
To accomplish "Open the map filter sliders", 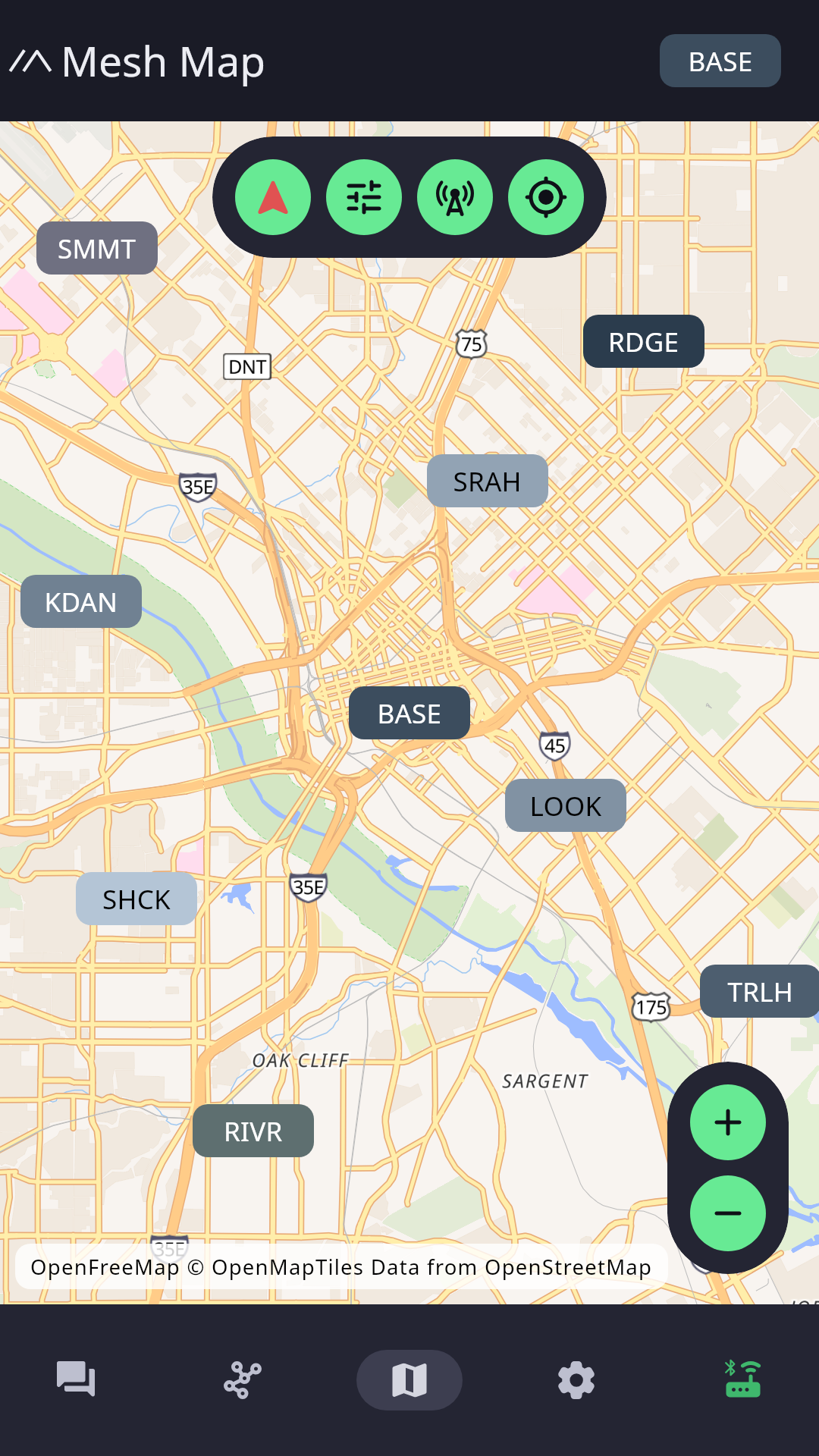I will pyautogui.click(x=364, y=197).
